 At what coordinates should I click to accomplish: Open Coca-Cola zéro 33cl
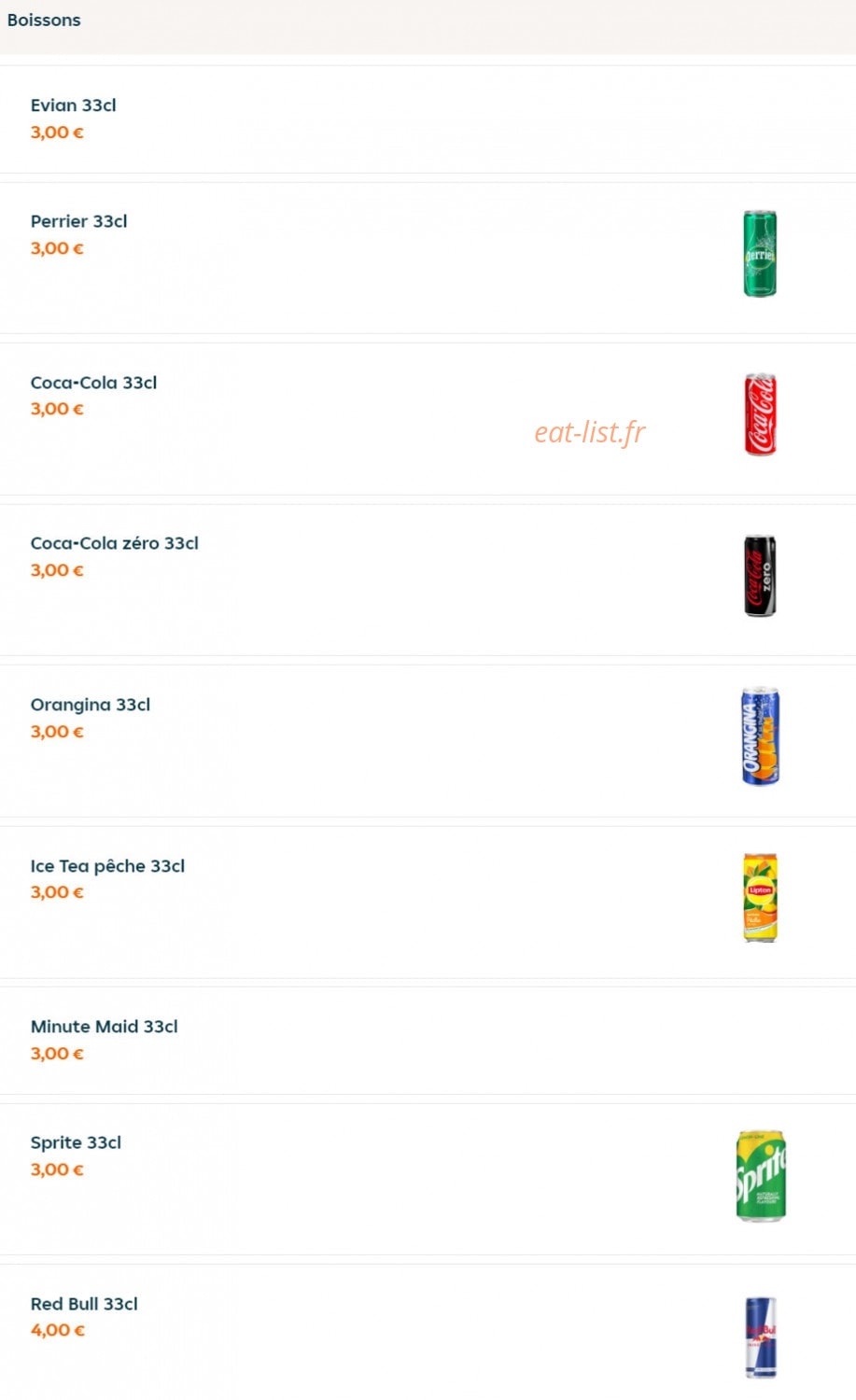tap(428, 580)
